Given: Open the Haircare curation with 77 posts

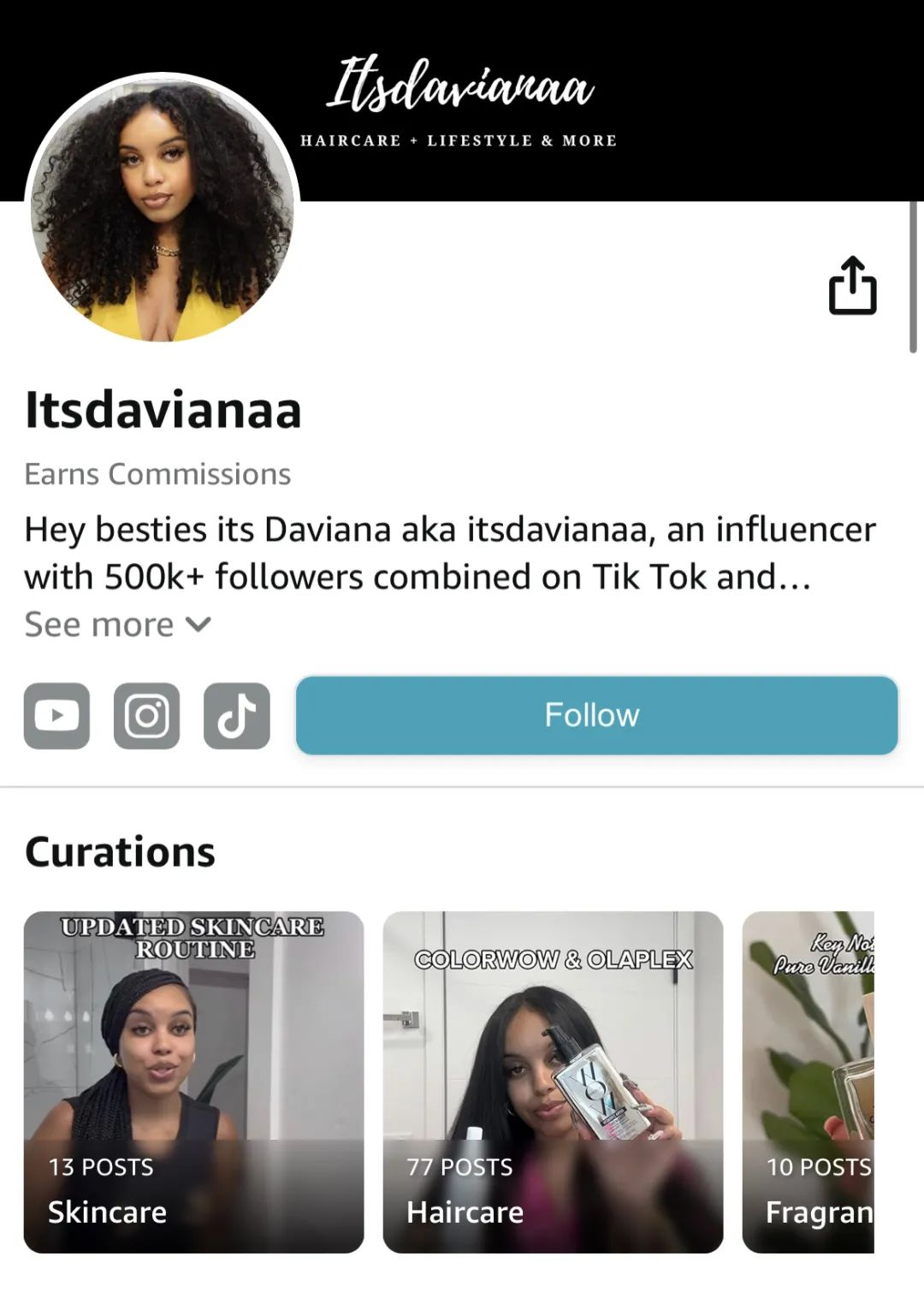Looking at the screenshot, I should pos(553,1082).
